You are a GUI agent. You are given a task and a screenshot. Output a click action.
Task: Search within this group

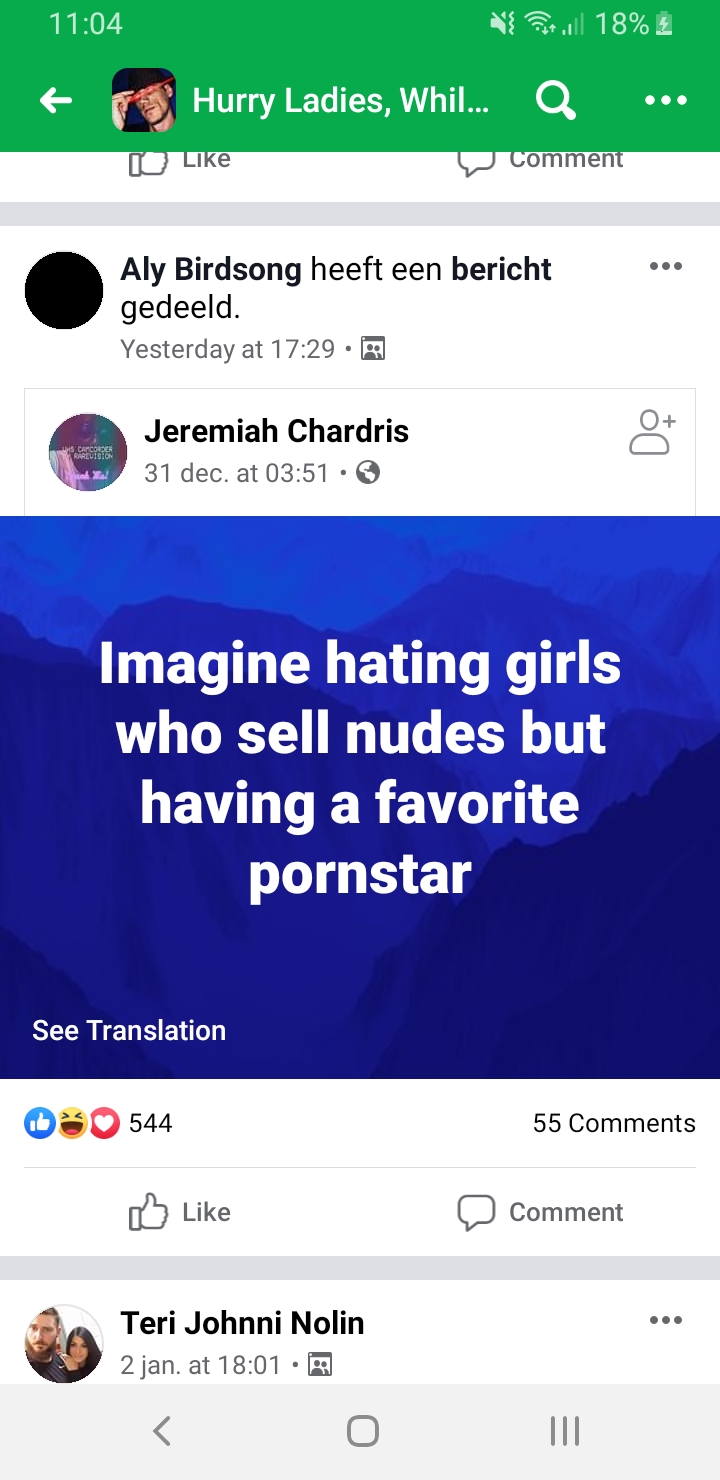tap(555, 100)
